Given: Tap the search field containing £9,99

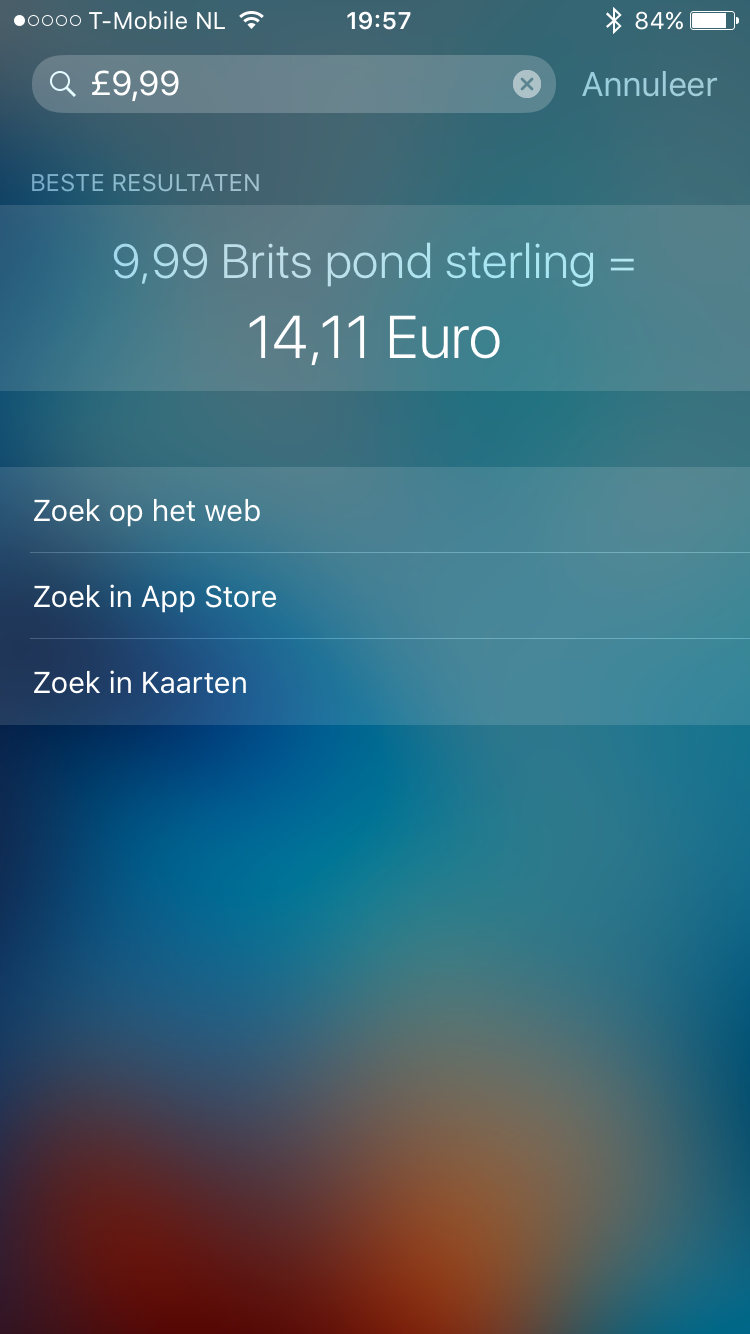Looking at the screenshot, I should 293,84.
